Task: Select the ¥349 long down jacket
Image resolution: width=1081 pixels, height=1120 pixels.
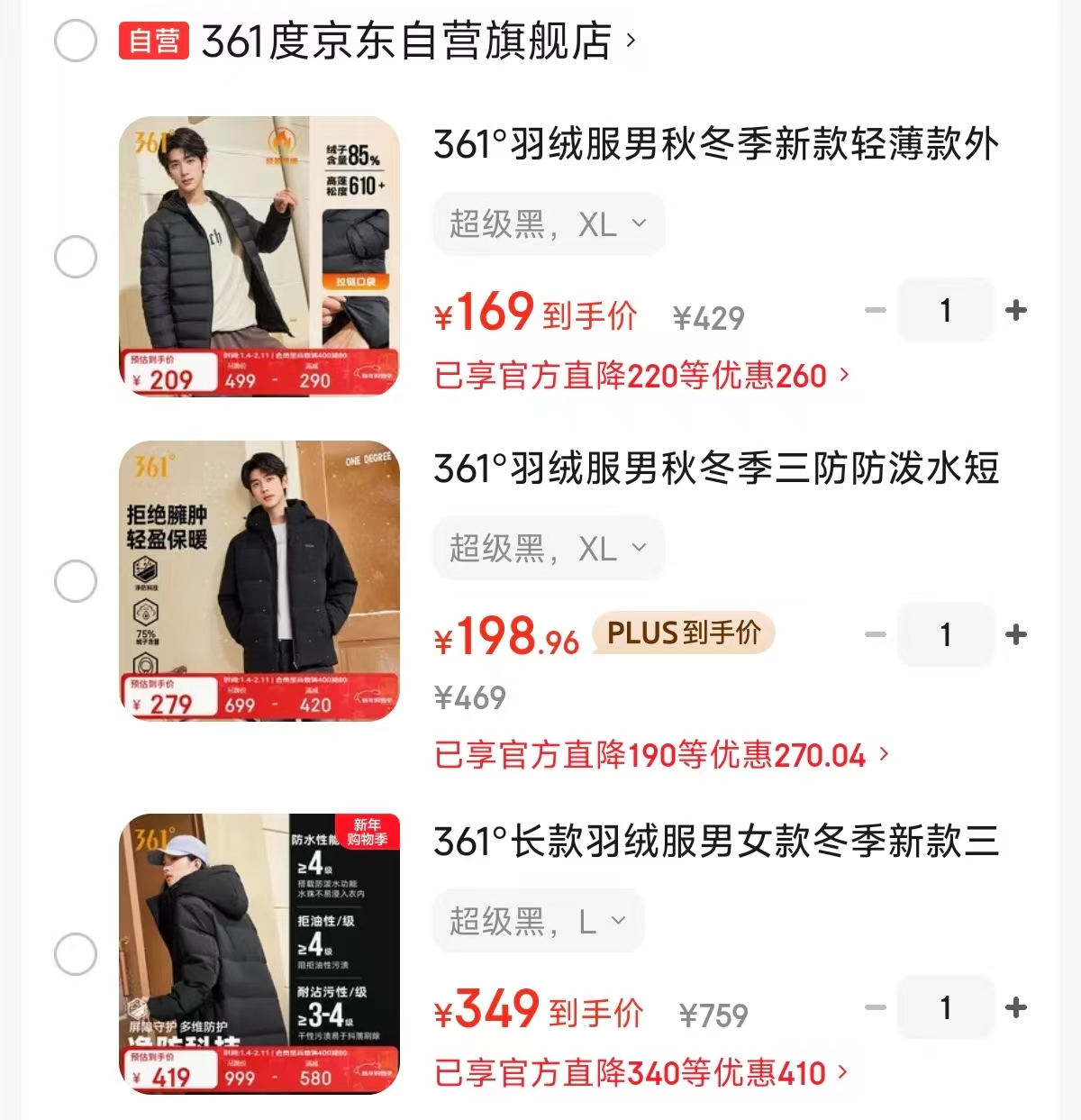Action: (x=76, y=954)
